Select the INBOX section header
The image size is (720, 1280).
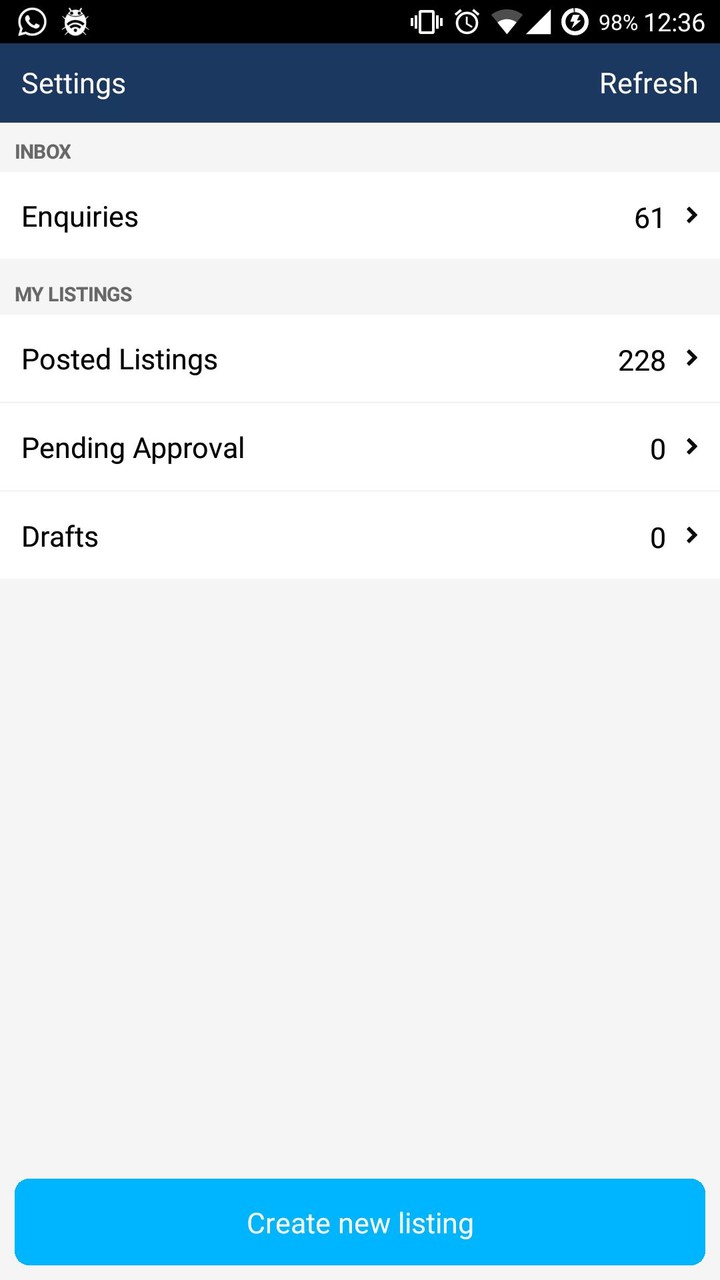pos(43,151)
